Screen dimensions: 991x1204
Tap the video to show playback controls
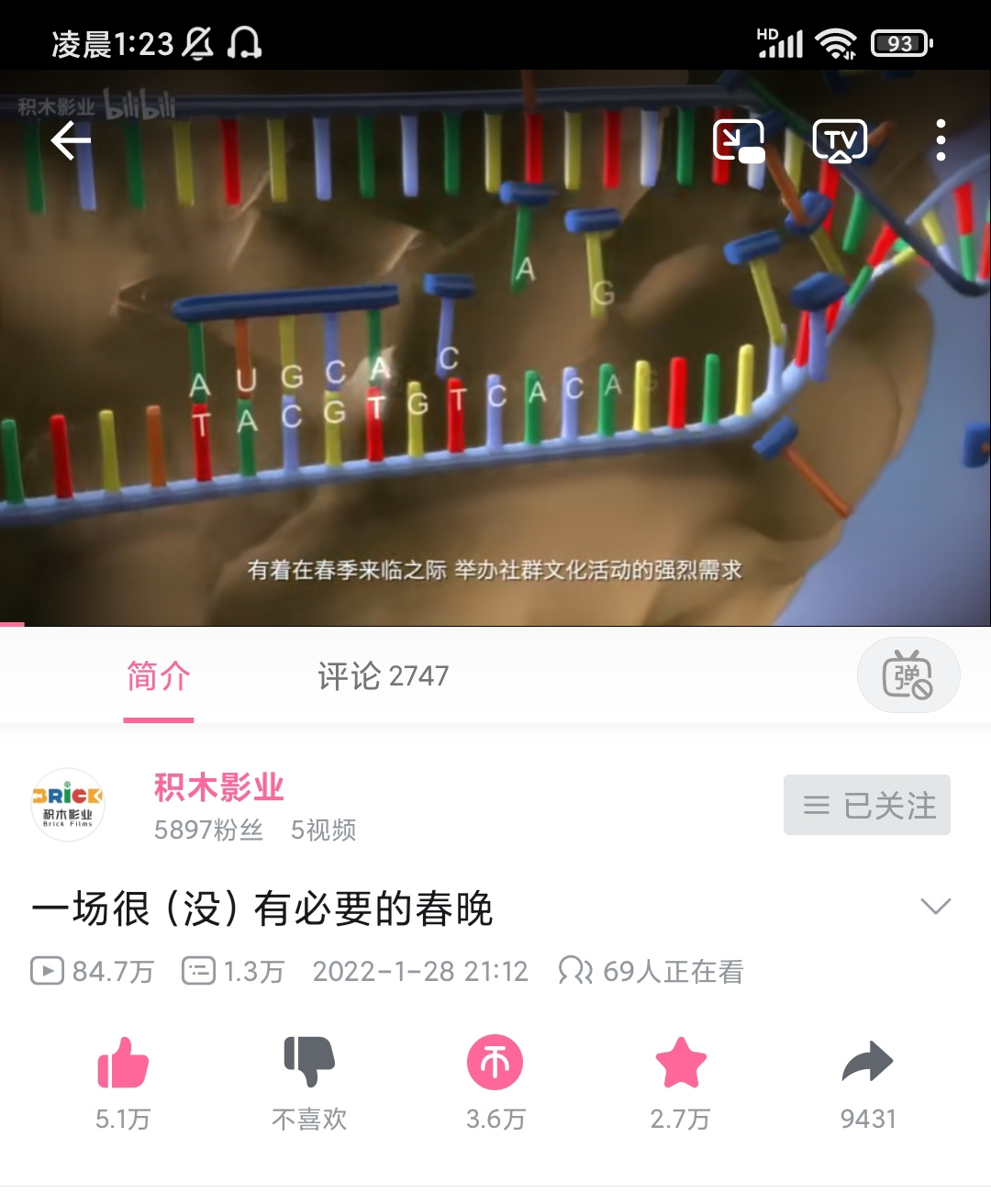pos(495,367)
